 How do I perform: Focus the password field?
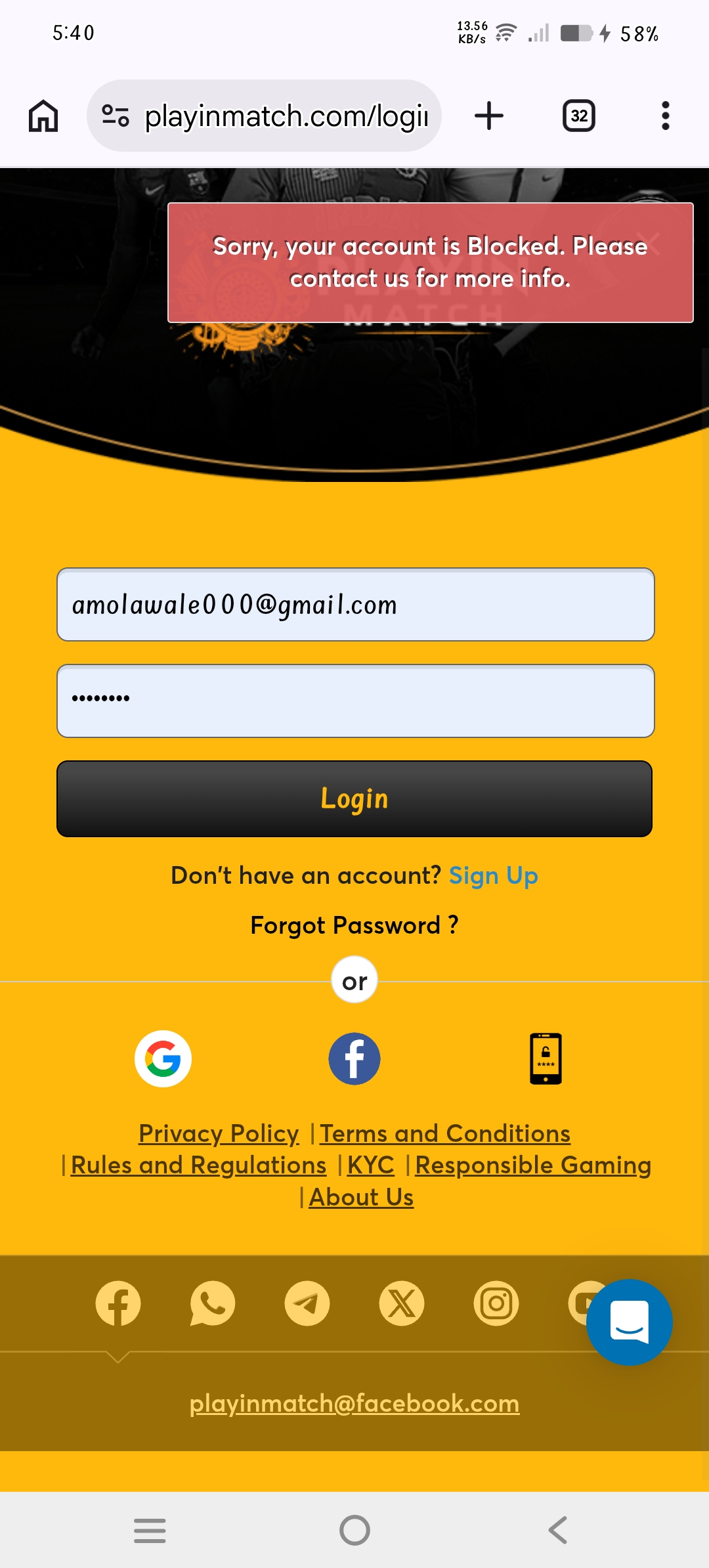[x=355, y=701]
